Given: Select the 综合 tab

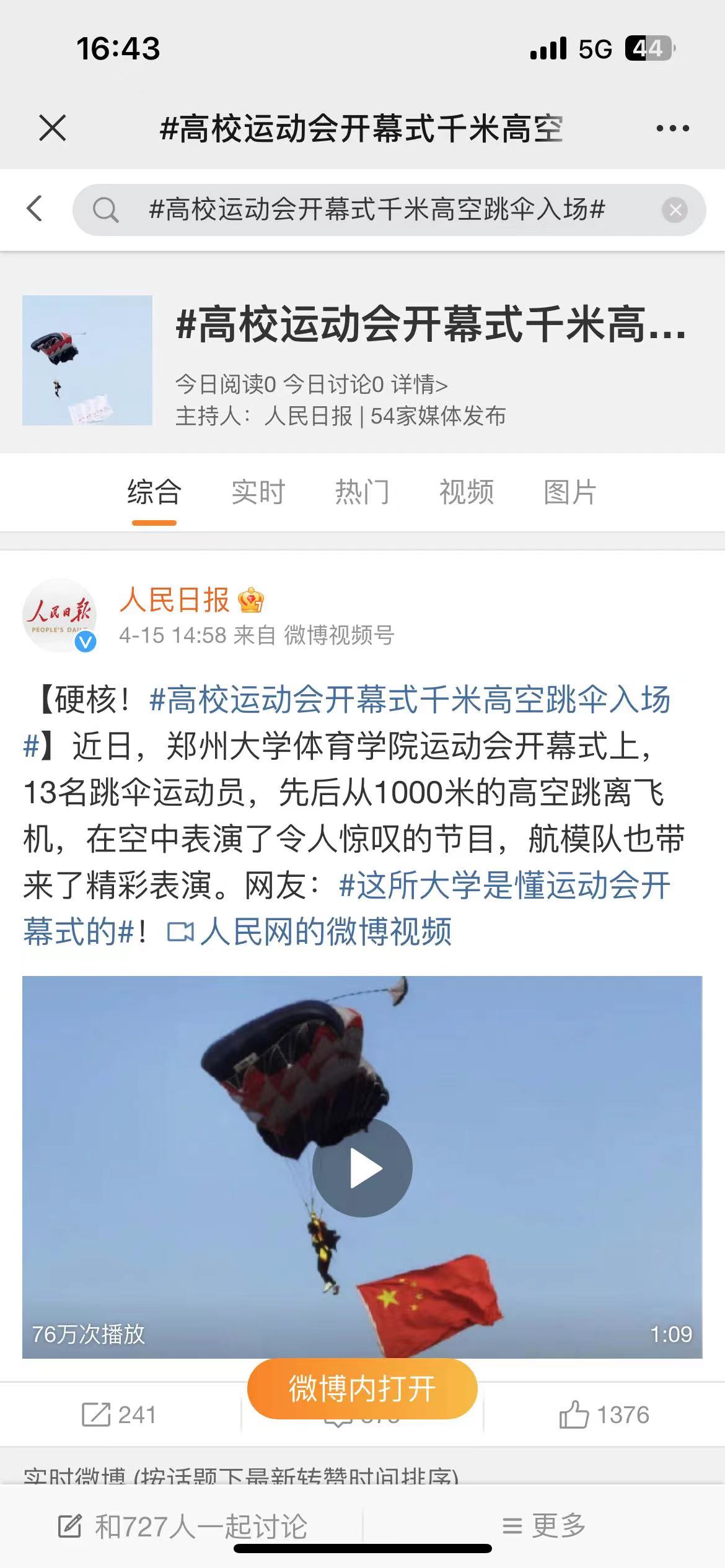Looking at the screenshot, I should pos(154,492).
